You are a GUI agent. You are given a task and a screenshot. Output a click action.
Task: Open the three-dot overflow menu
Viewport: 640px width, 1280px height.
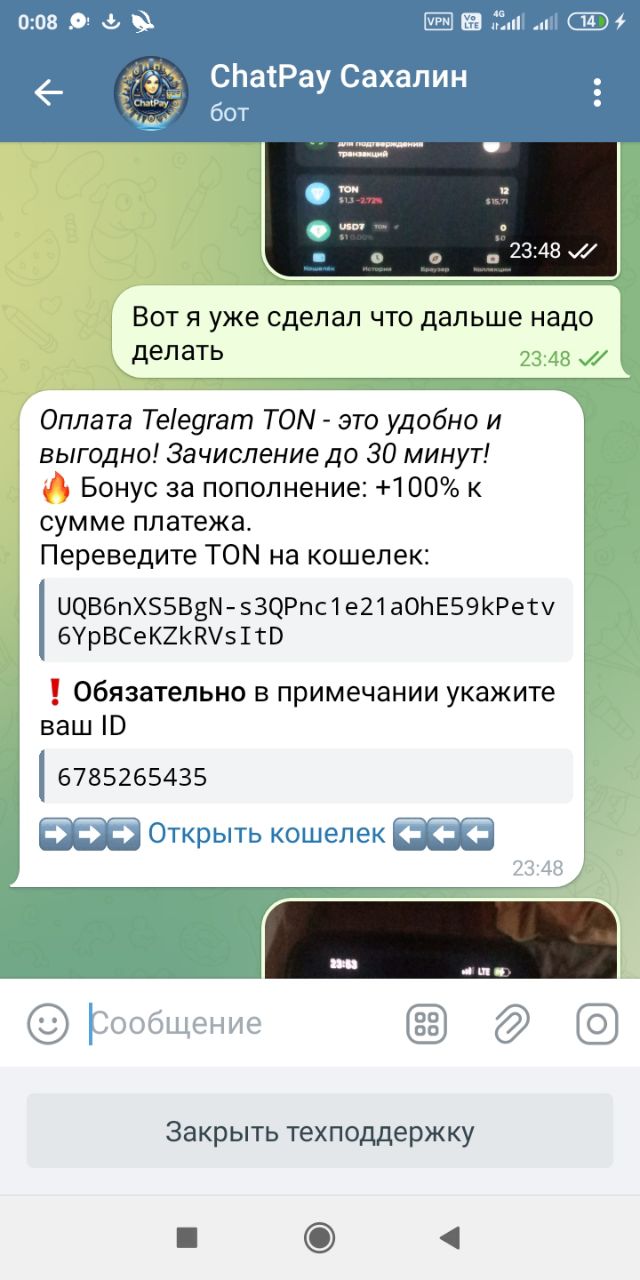tap(597, 93)
